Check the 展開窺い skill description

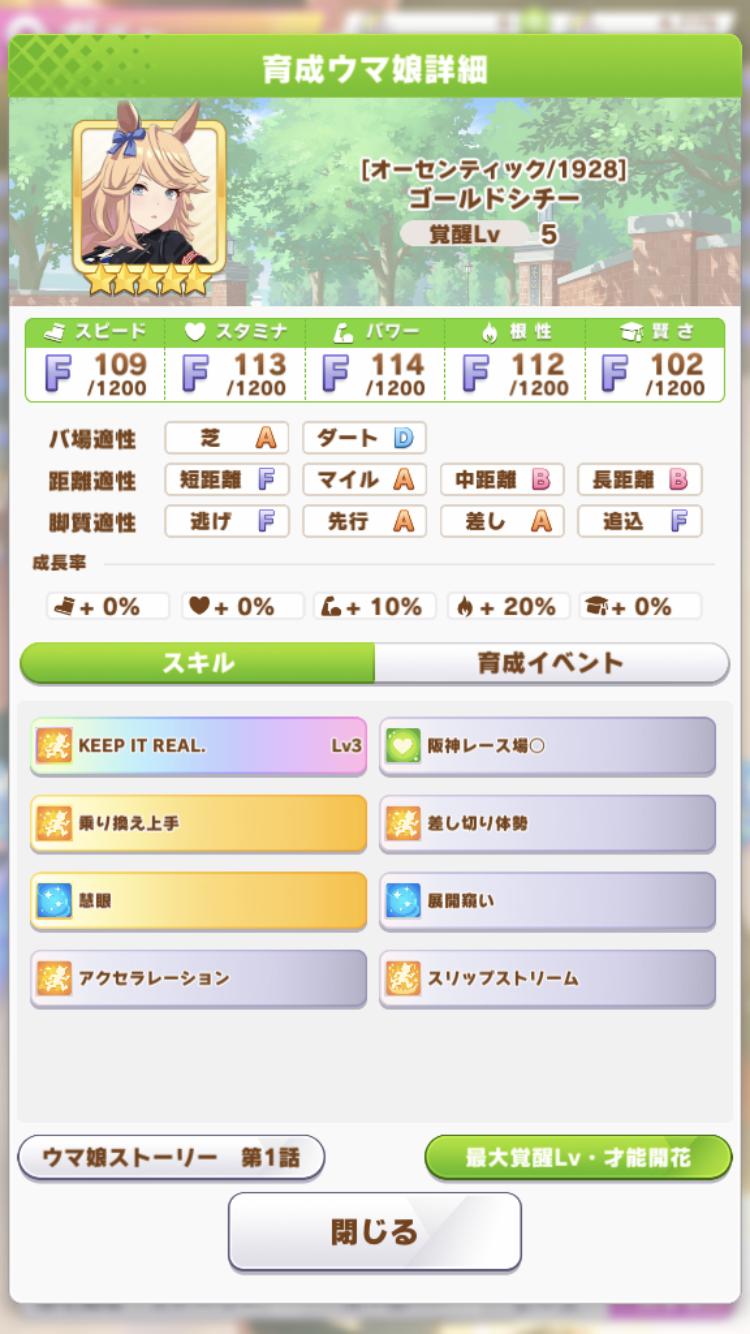547,901
